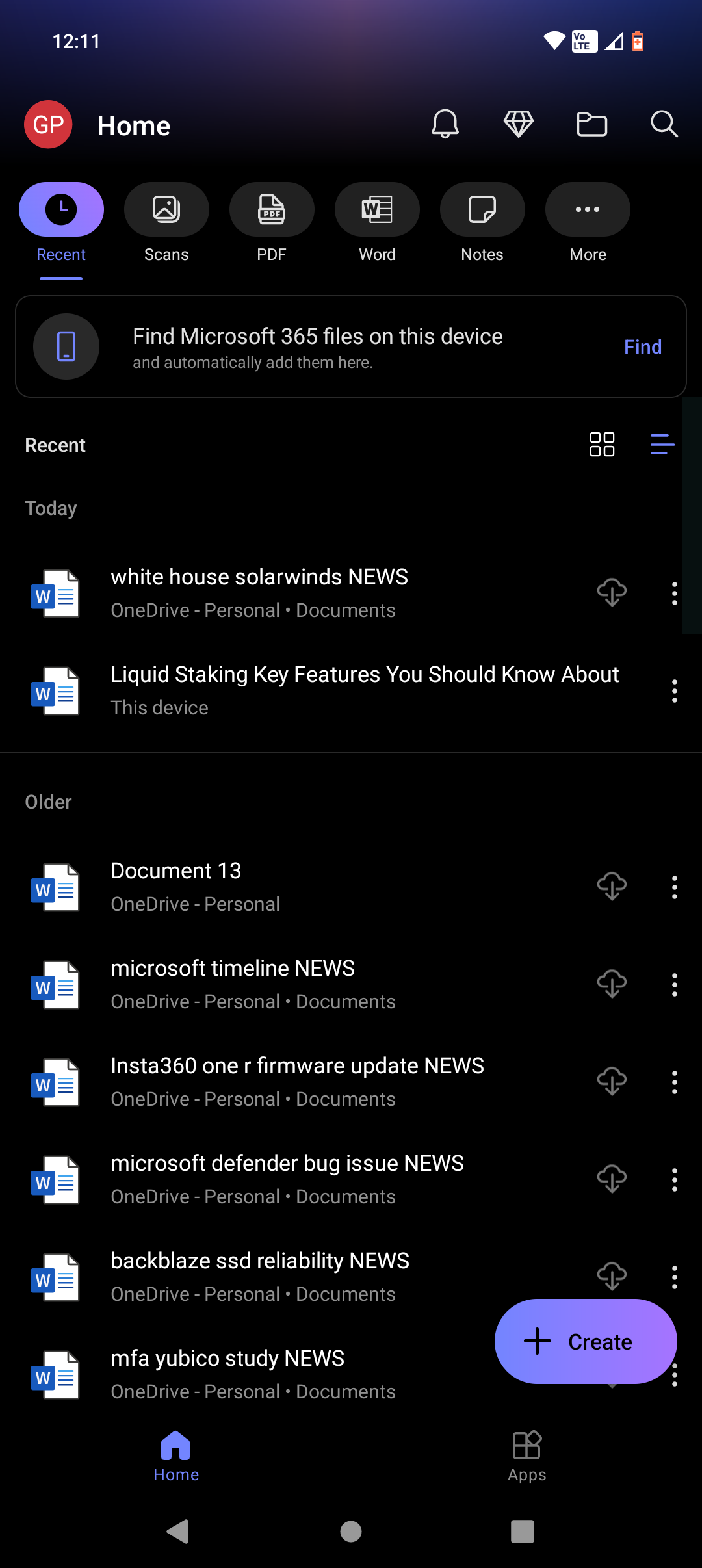This screenshot has width=702, height=1568.
Task: Open the More filter category
Action: [x=587, y=209]
